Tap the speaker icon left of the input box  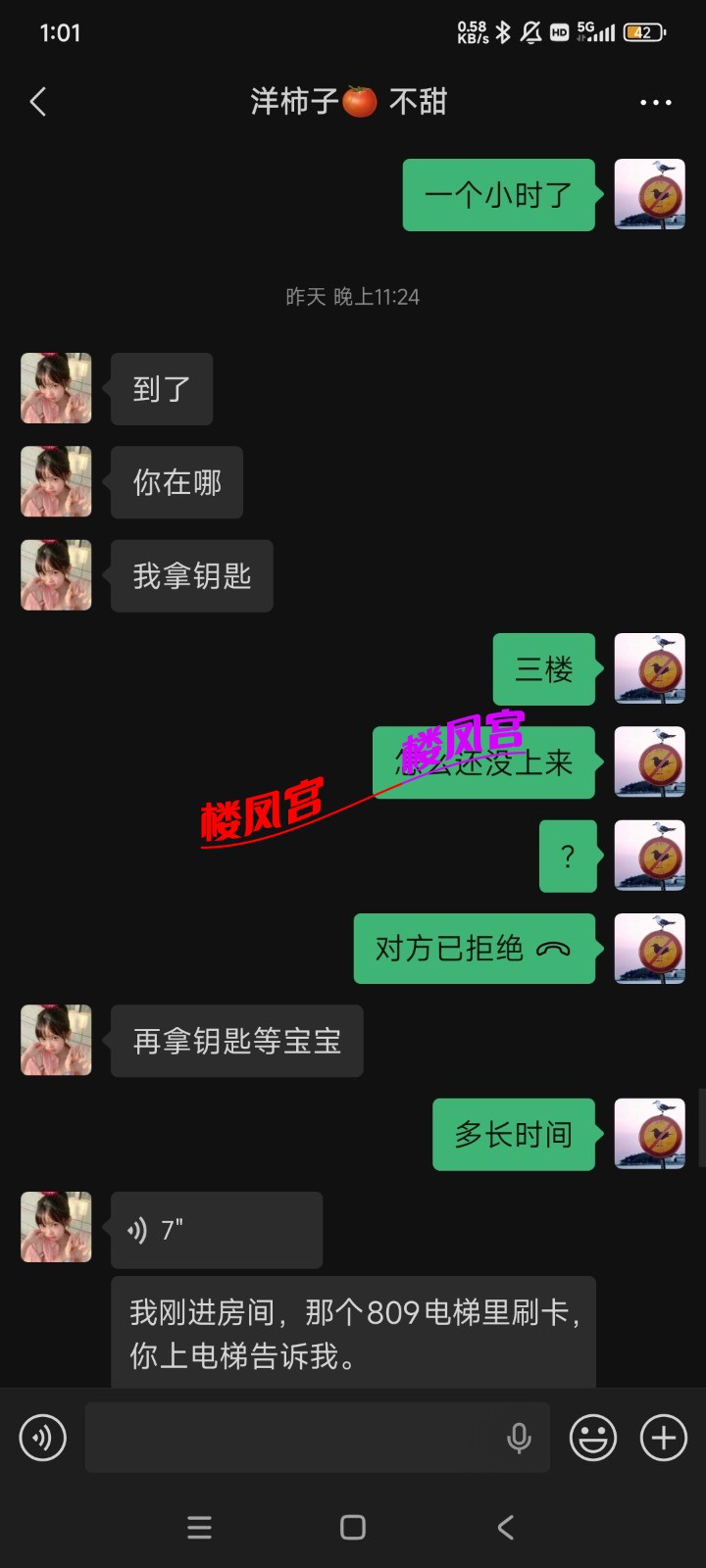[42, 1438]
